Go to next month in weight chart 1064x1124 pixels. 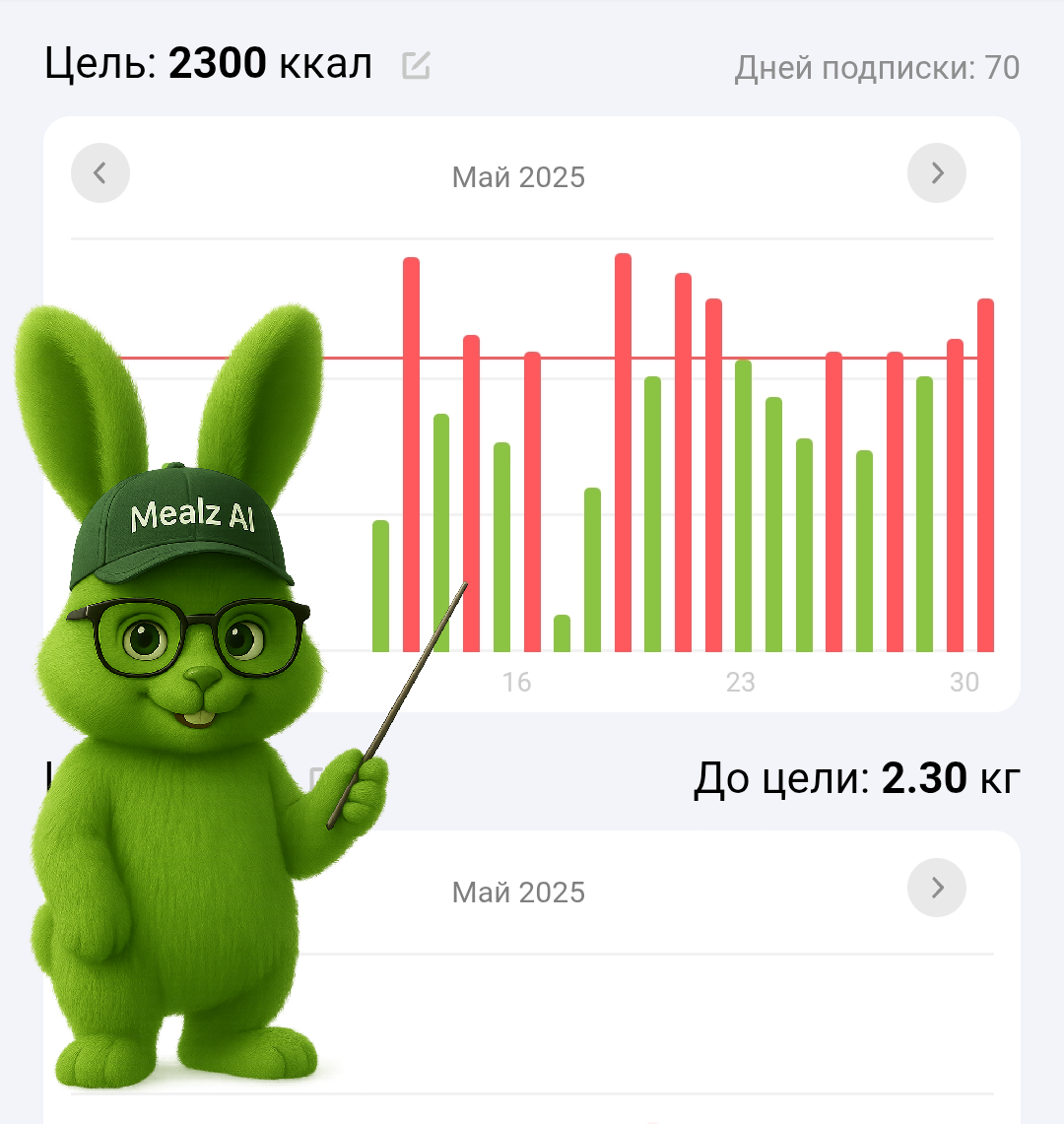(x=936, y=888)
